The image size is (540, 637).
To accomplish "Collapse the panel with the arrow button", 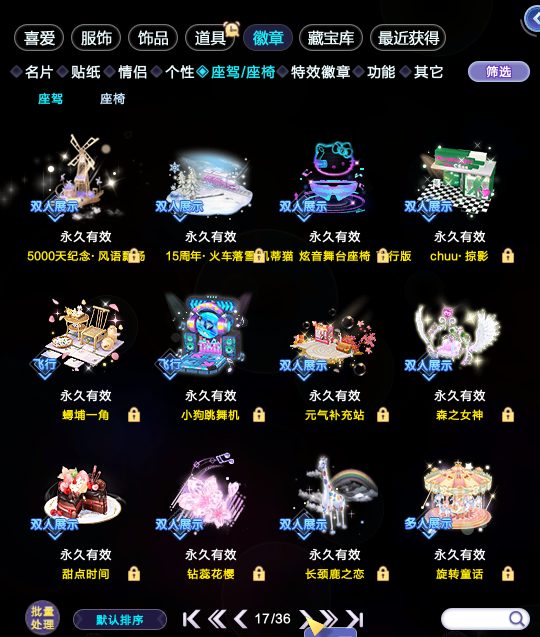I will 532,18.
